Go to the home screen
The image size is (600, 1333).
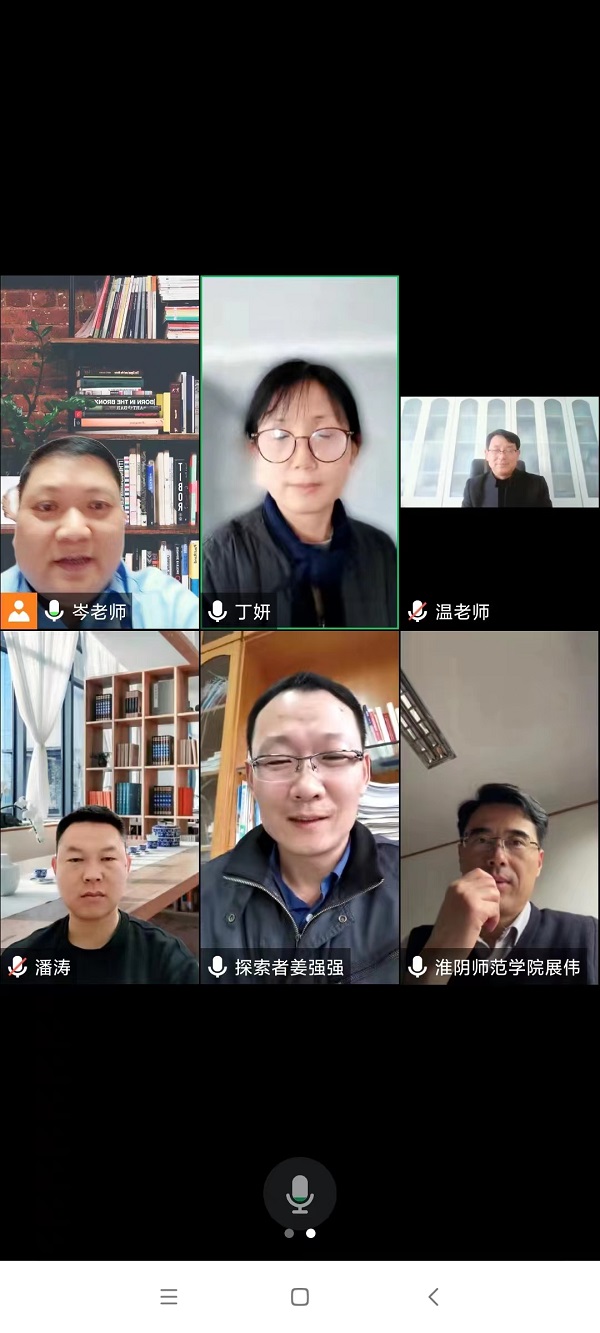(x=299, y=1297)
